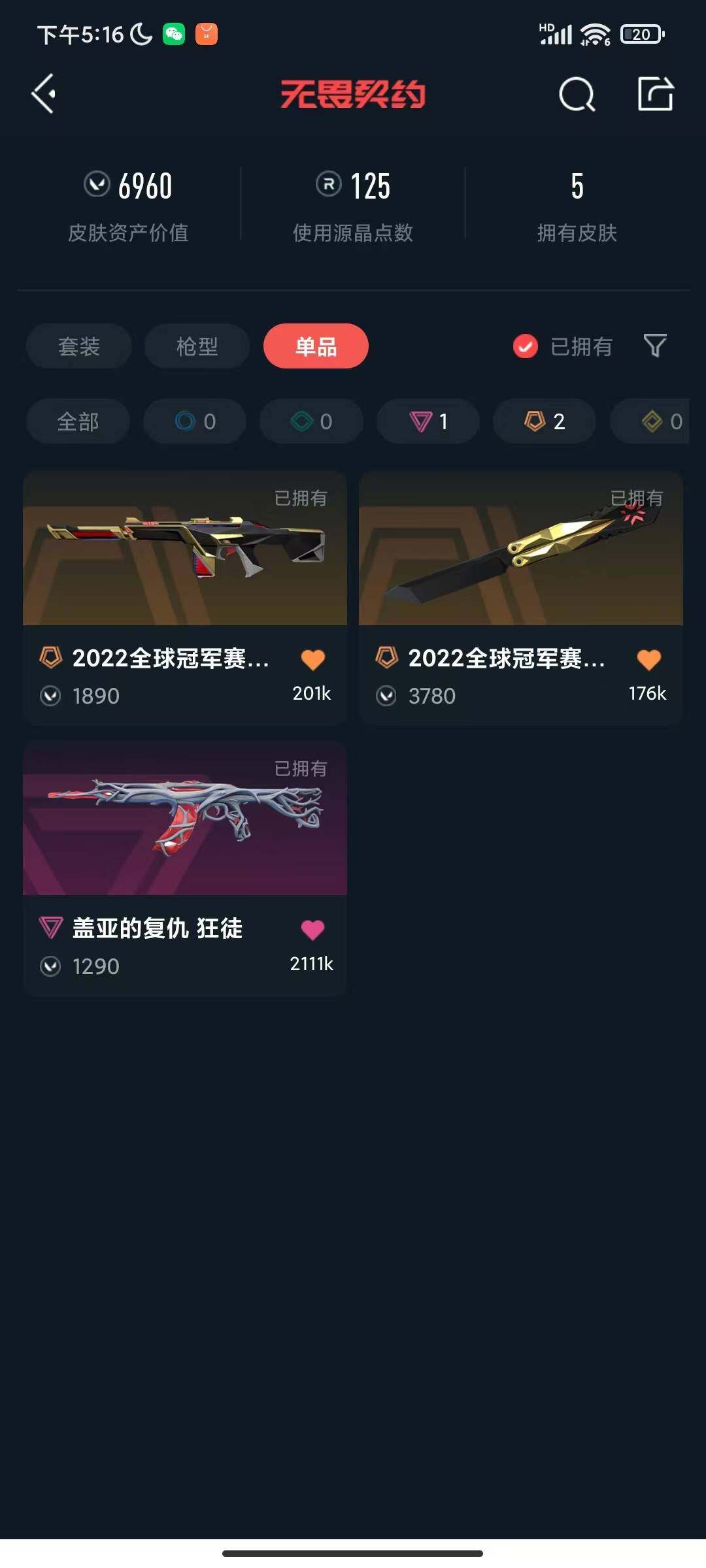This screenshot has width=706, height=1568.
Task: Open the 2022全球冠军赛 skin priced 1890
Action: tap(185, 598)
